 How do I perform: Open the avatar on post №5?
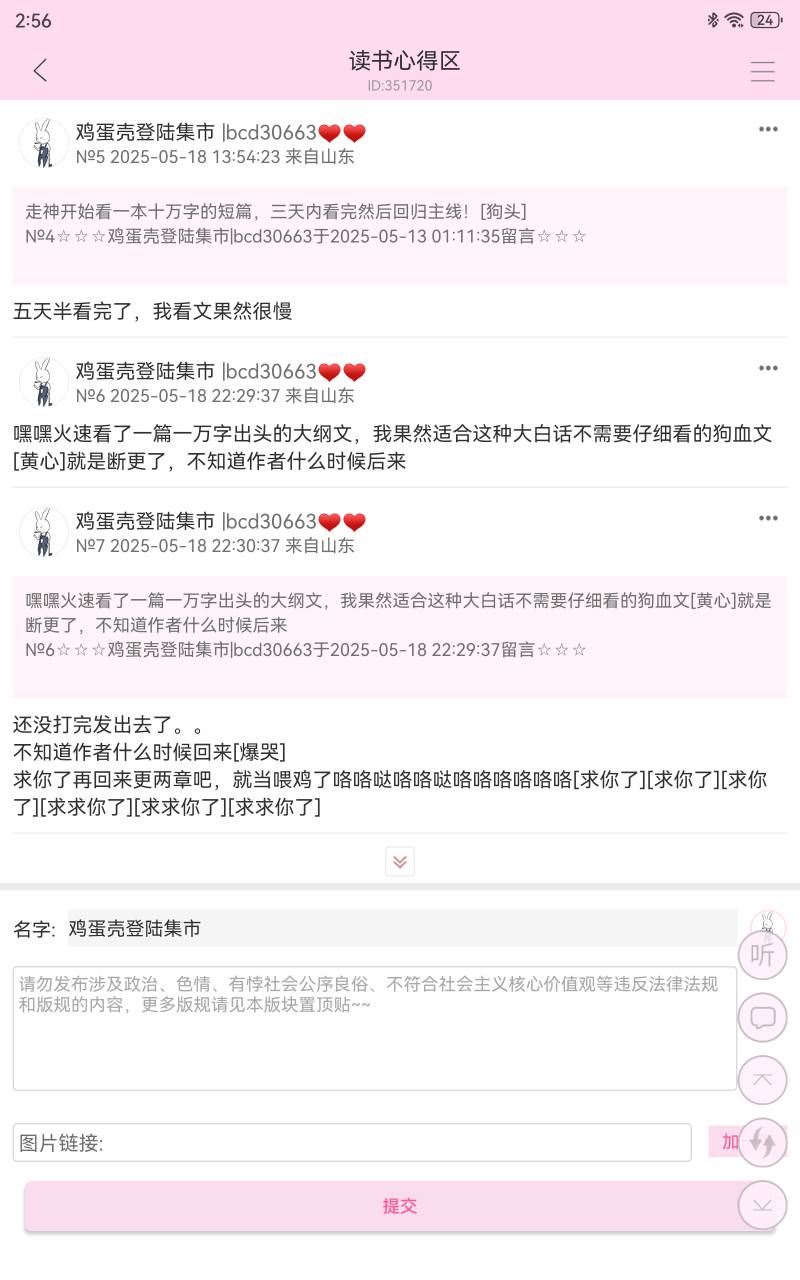[43, 143]
